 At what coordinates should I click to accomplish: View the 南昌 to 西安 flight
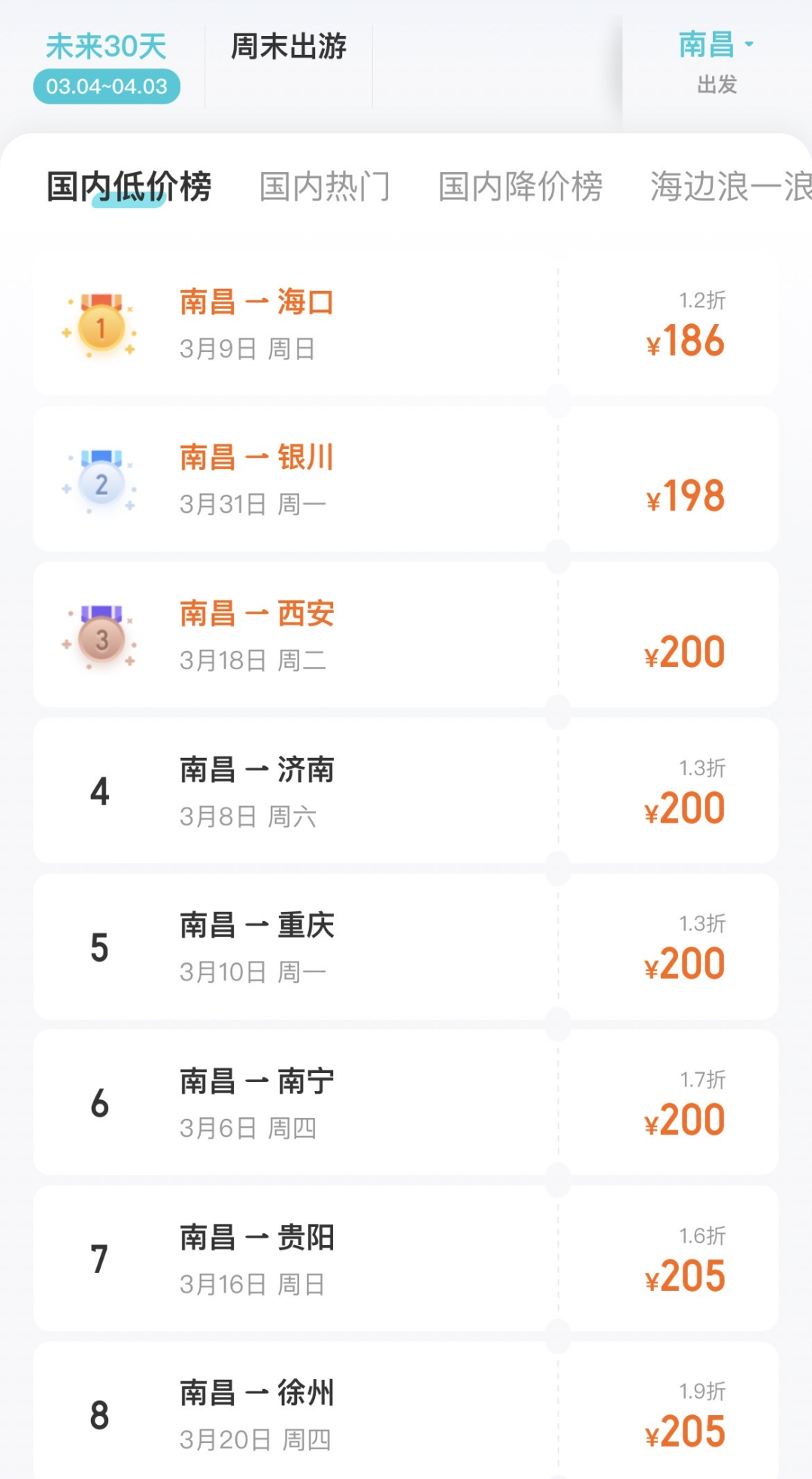click(x=405, y=636)
